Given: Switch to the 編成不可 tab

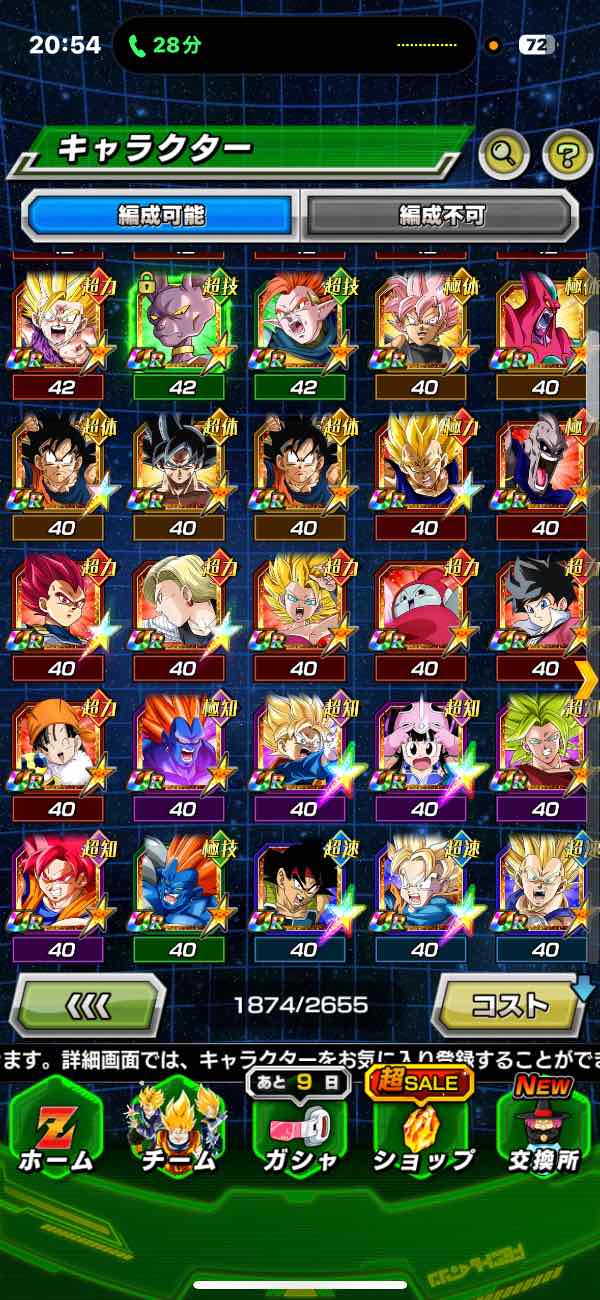Looking at the screenshot, I should click(x=441, y=215).
